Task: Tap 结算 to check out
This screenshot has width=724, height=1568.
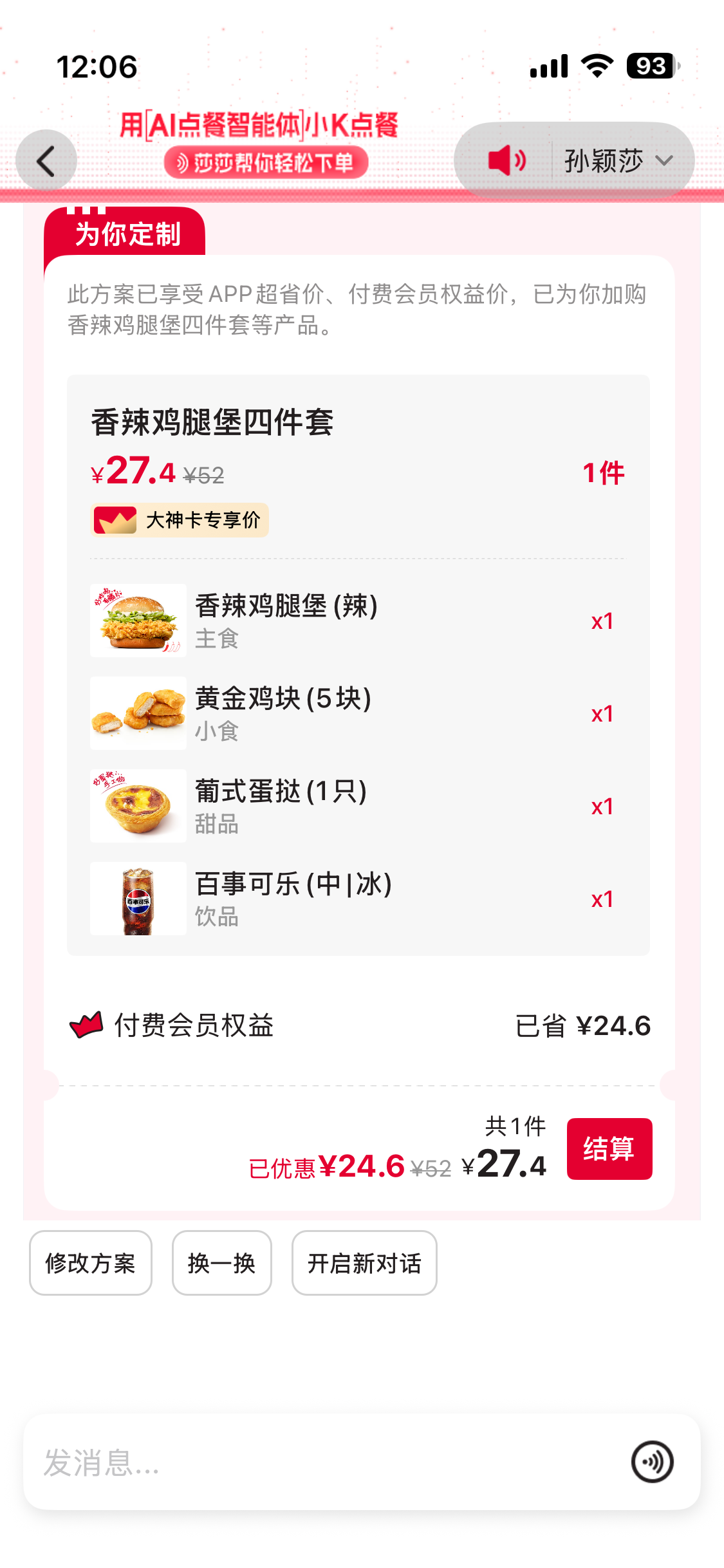Action: tap(609, 1149)
